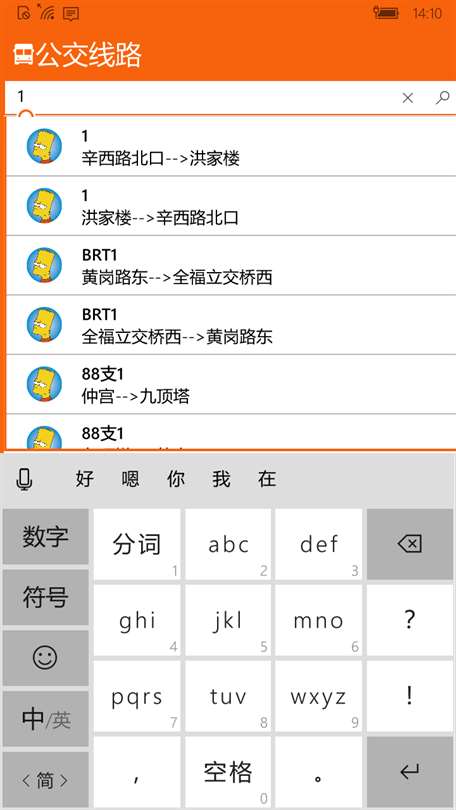Hit the keyboard backspace key
This screenshot has height=810, width=456.
pyautogui.click(x=410, y=544)
